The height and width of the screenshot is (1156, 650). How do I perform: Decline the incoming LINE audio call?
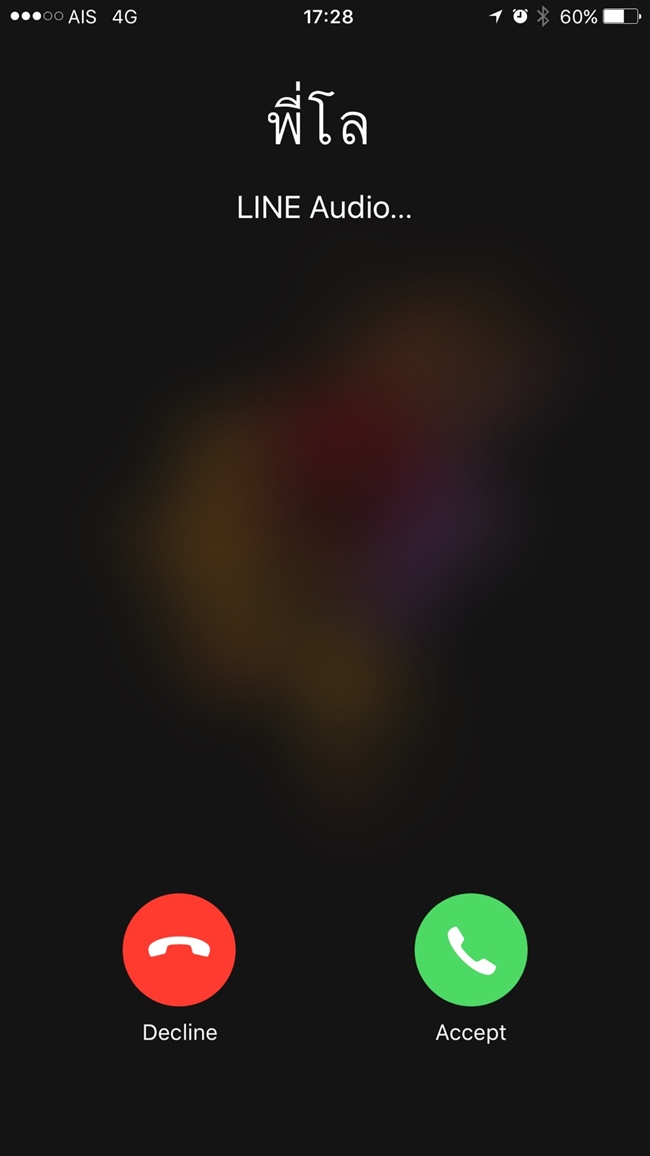coord(179,950)
